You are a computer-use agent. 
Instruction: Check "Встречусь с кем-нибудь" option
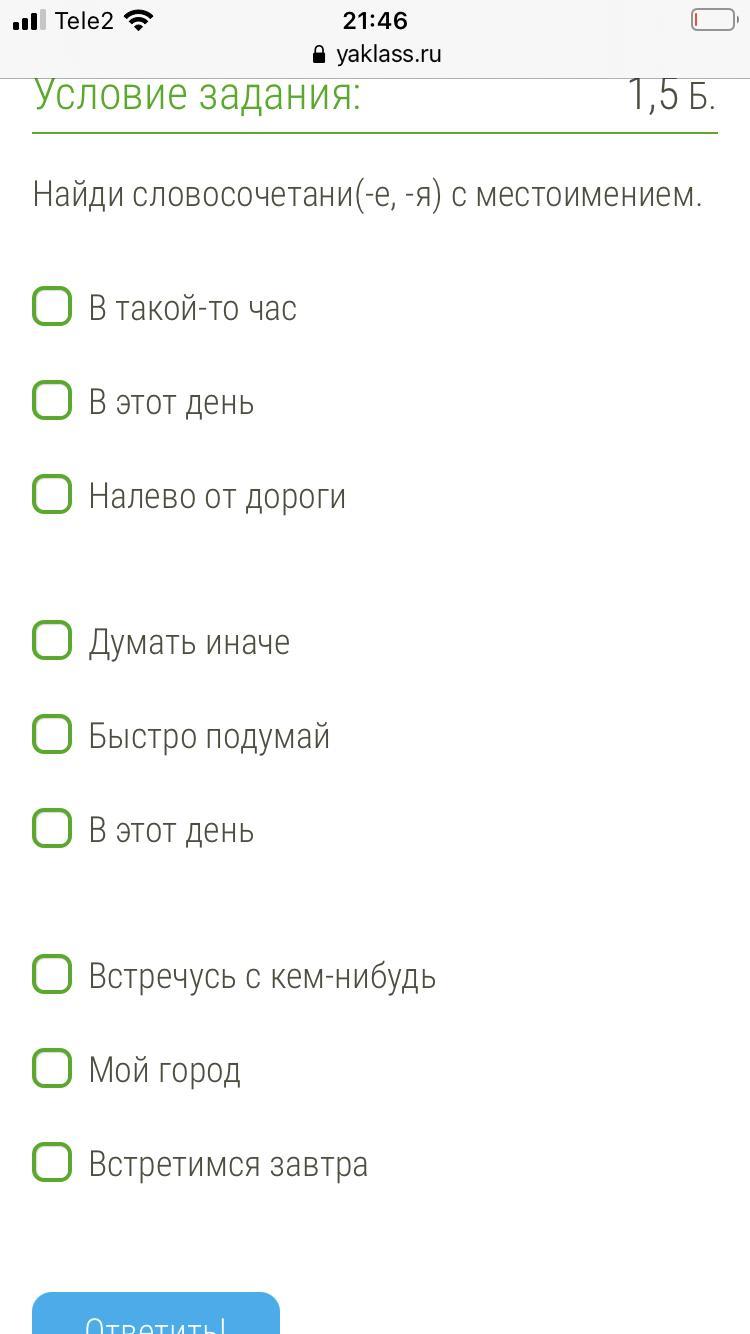coord(52,975)
